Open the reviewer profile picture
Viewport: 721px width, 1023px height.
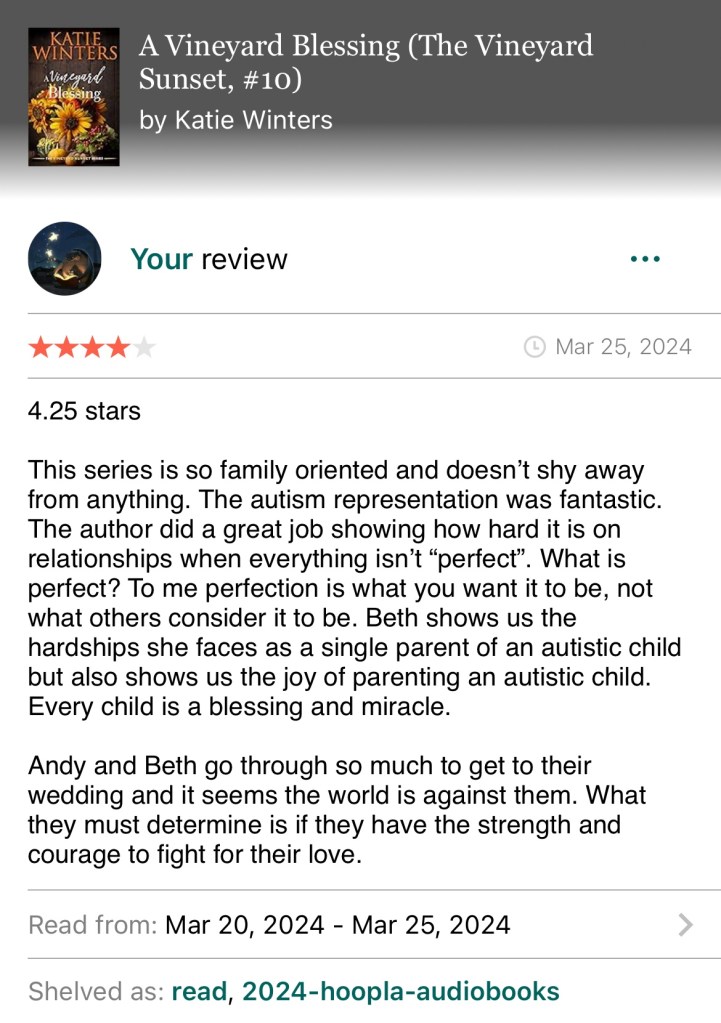(x=65, y=259)
